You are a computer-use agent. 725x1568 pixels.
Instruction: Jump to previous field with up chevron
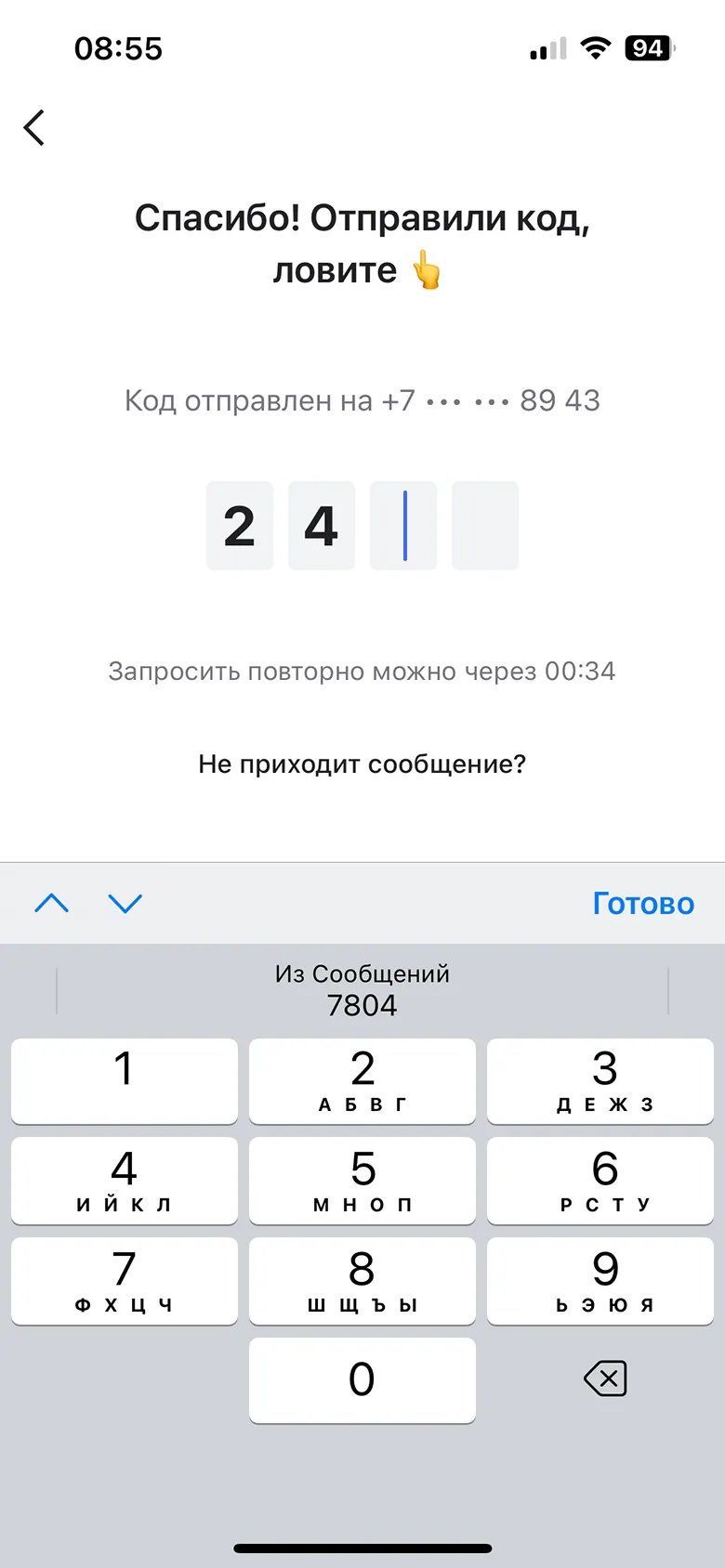click(51, 903)
